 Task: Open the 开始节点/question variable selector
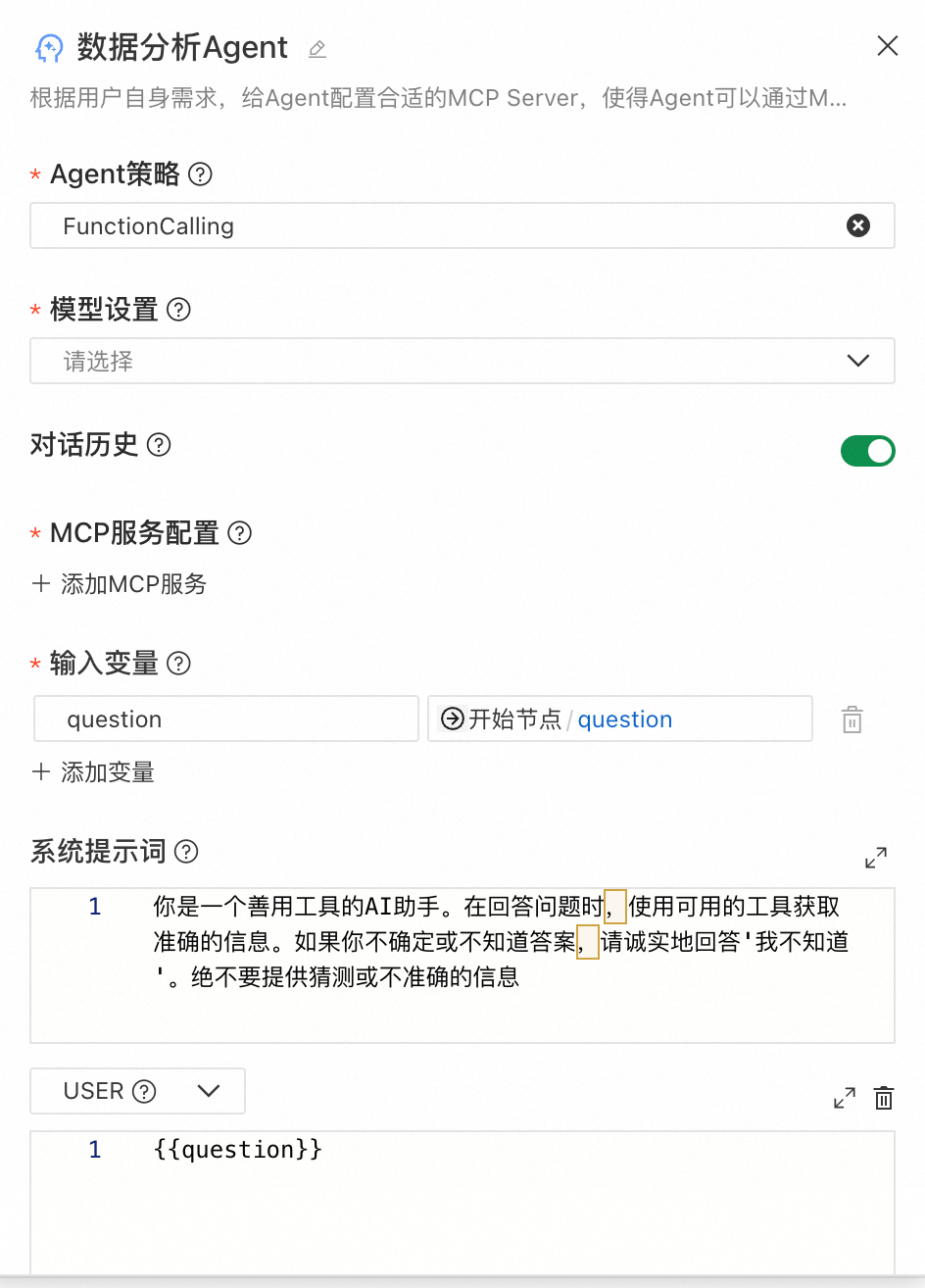(x=619, y=719)
